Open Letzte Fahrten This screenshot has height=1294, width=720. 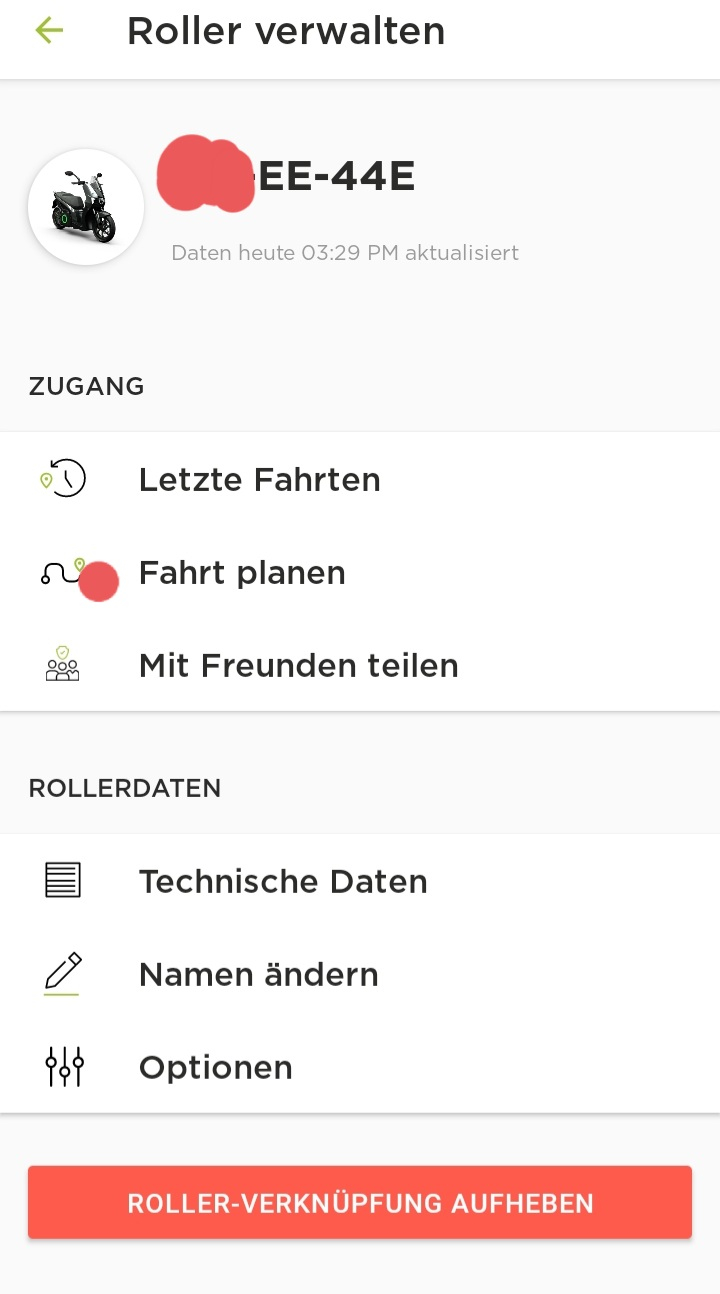[x=259, y=480]
